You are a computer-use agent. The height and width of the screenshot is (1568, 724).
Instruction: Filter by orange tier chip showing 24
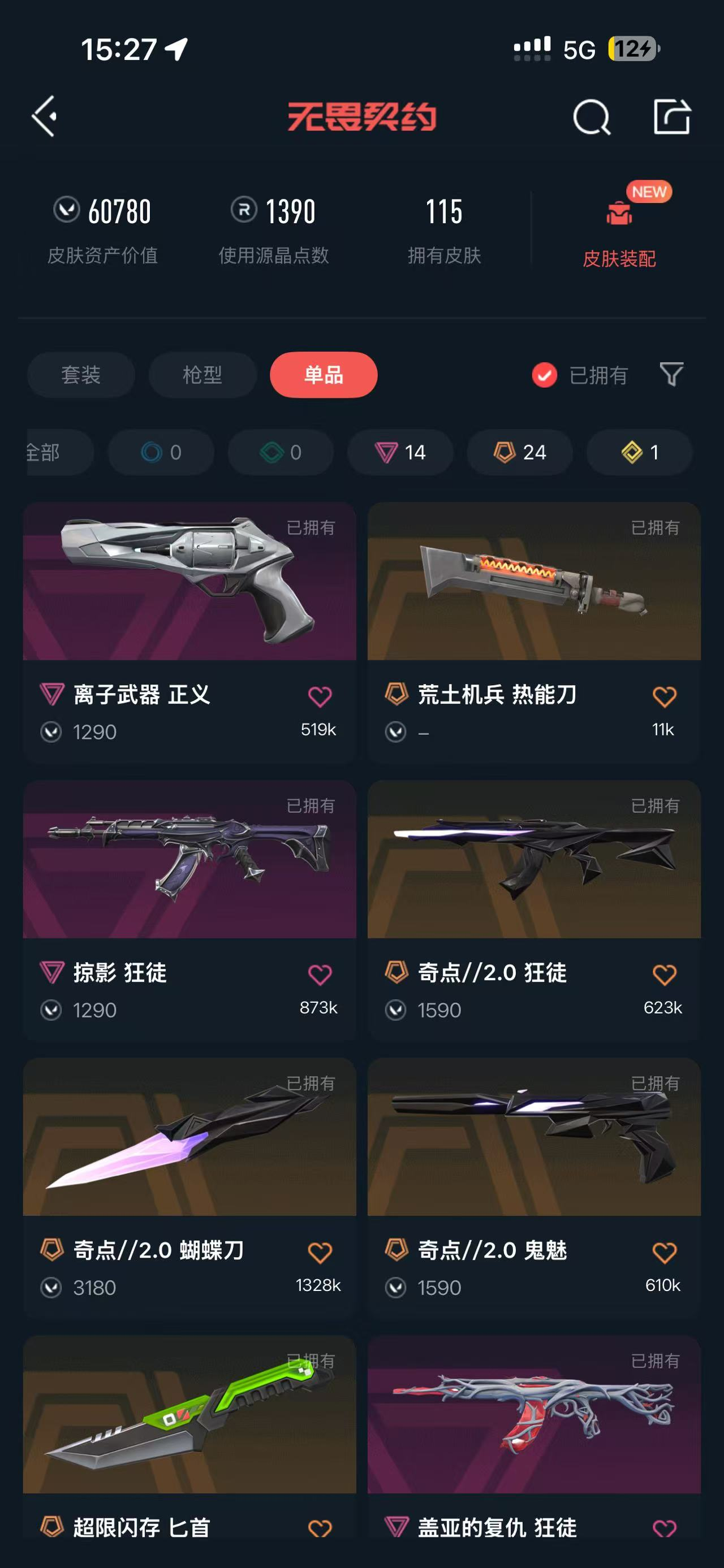tap(519, 452)
